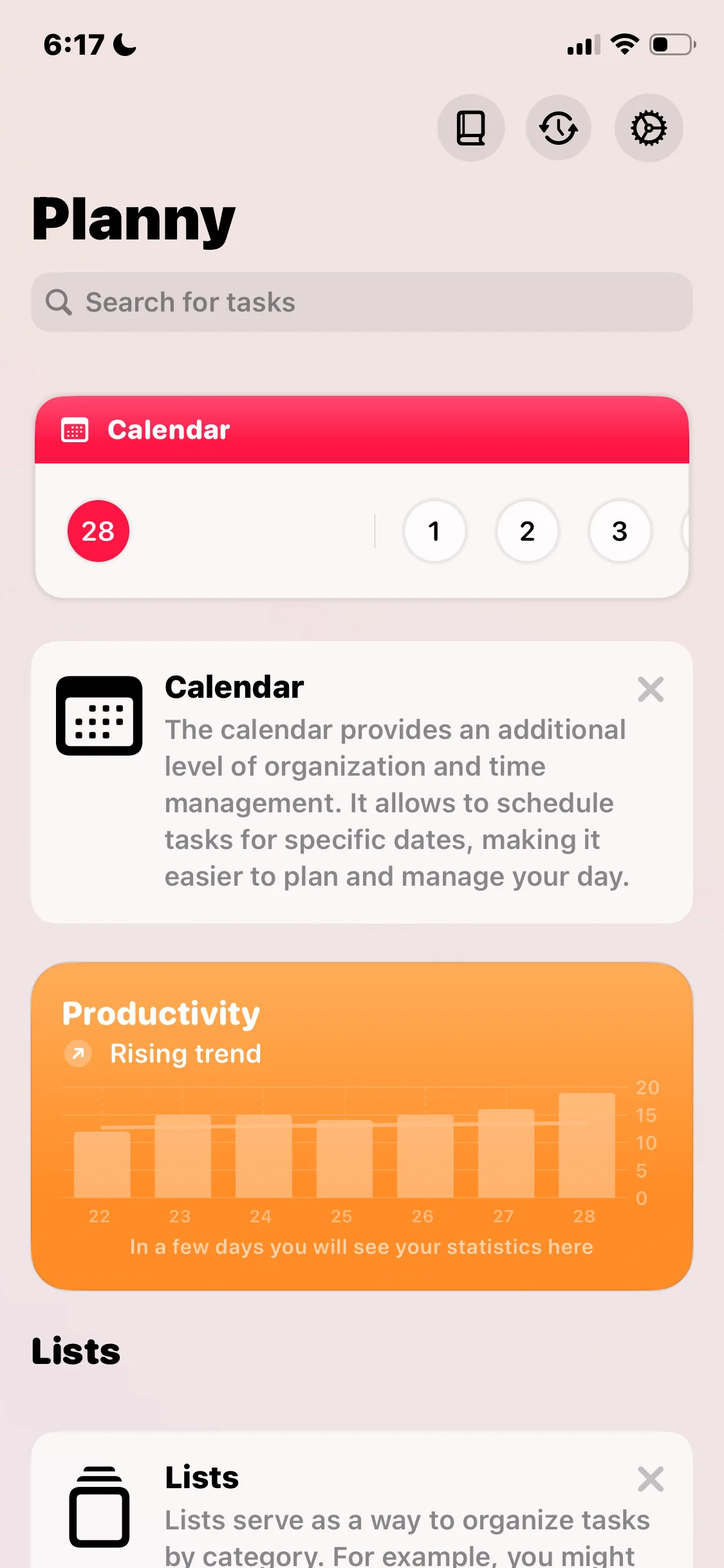Open the history clock icon
This screenshot has height=1568, width=724.
pos(559,128)
